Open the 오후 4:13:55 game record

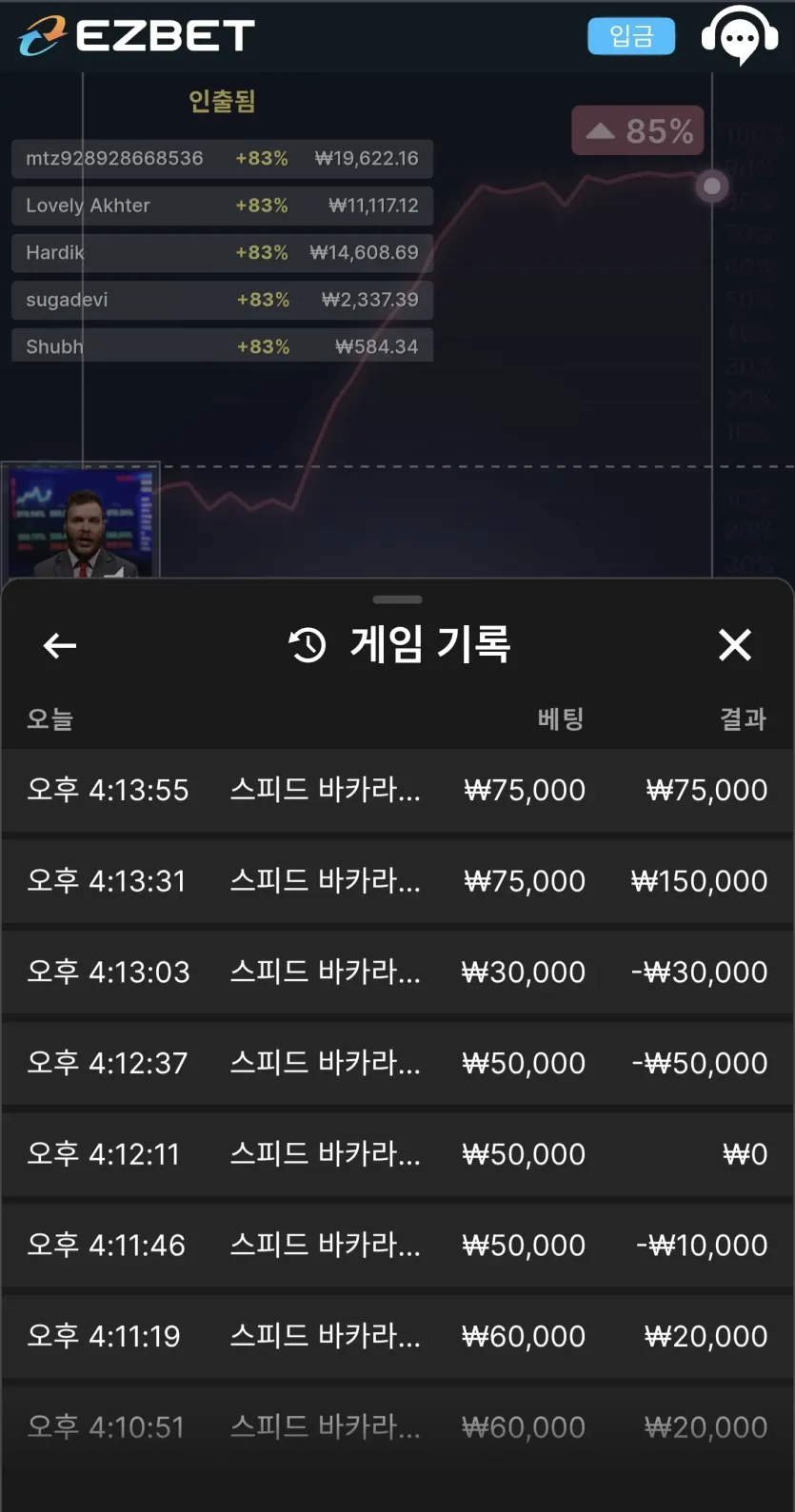pyautogui.click(x=397, y=790)
